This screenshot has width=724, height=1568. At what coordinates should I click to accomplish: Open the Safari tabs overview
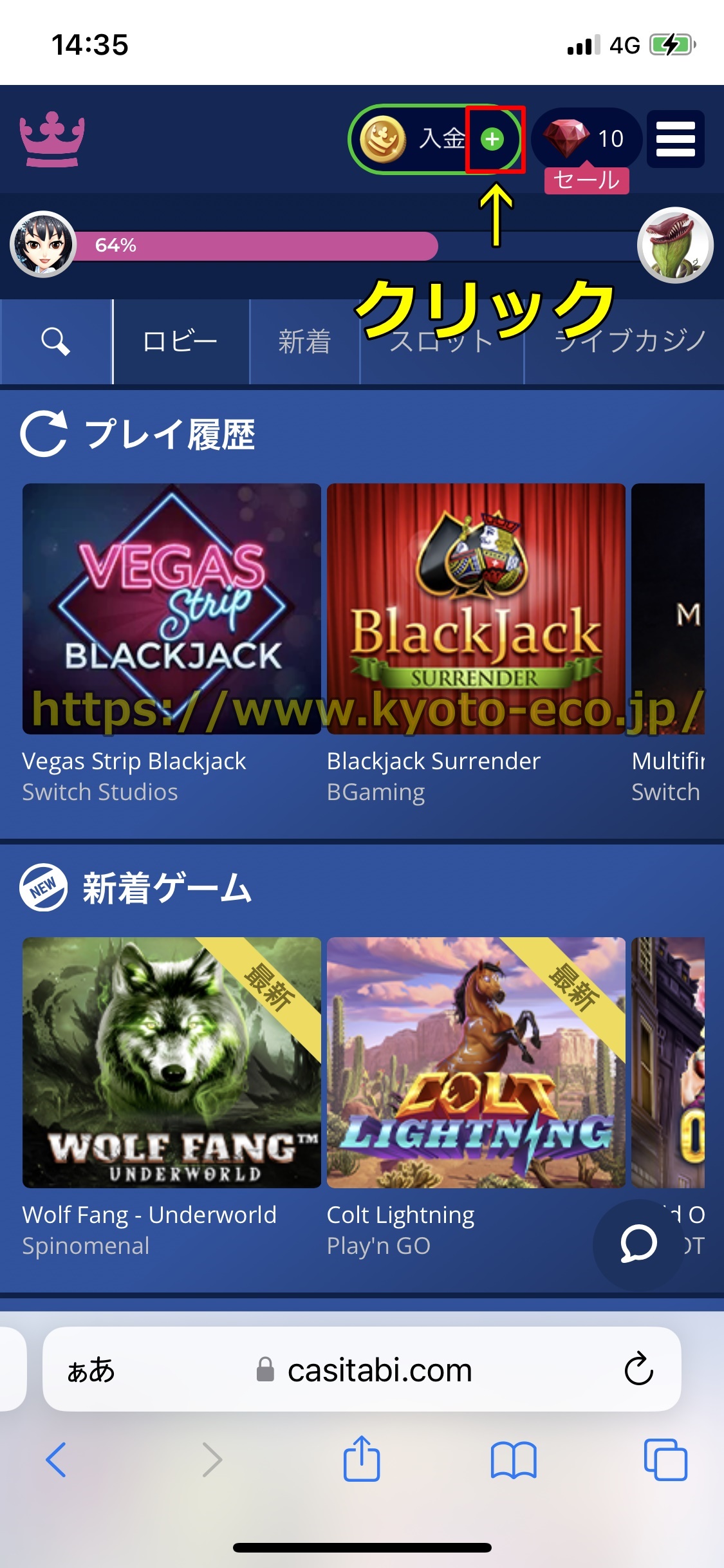click(665, 1459)
